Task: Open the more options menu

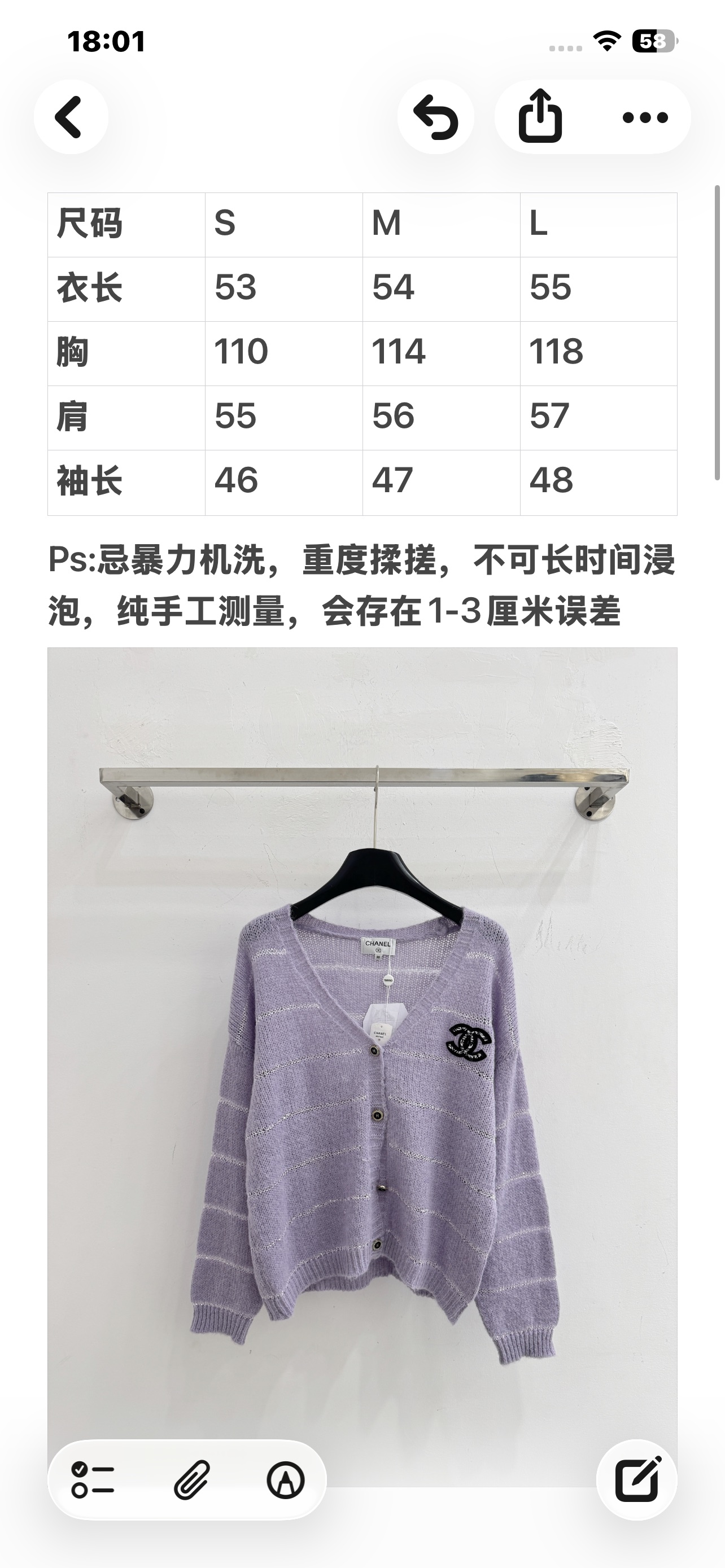Action: 645,117
